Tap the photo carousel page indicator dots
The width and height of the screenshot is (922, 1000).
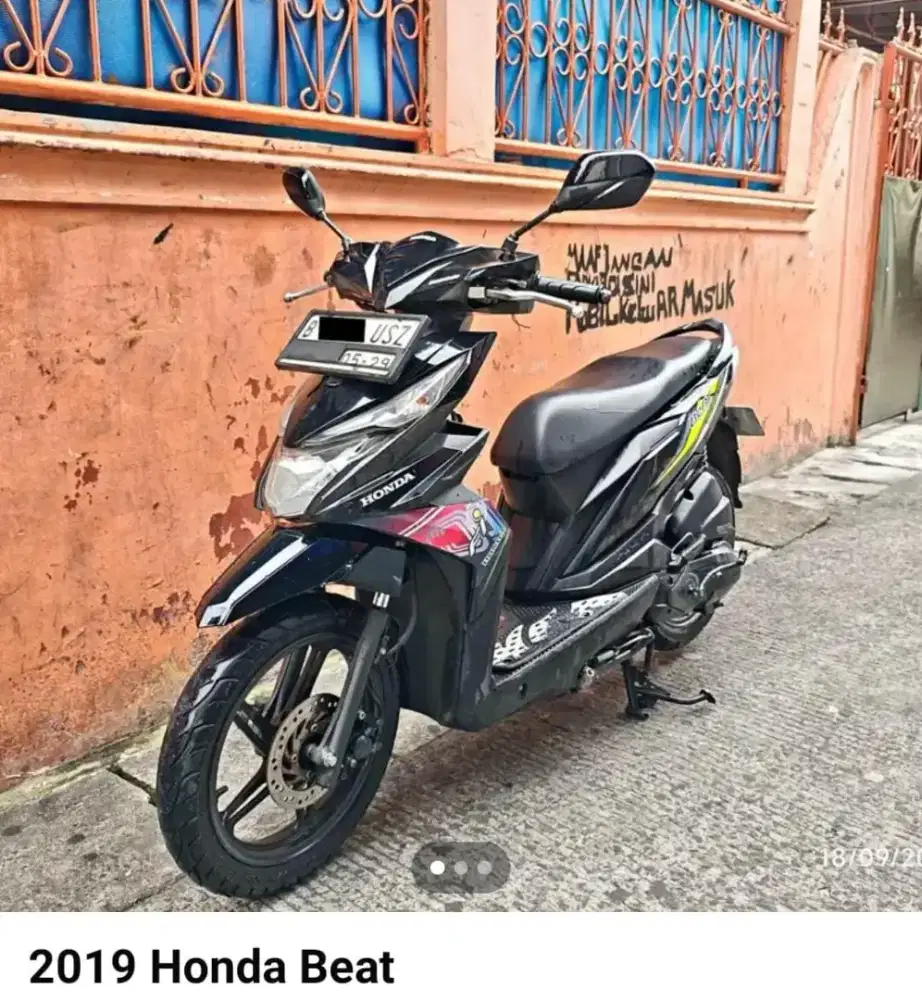(460, 867)
